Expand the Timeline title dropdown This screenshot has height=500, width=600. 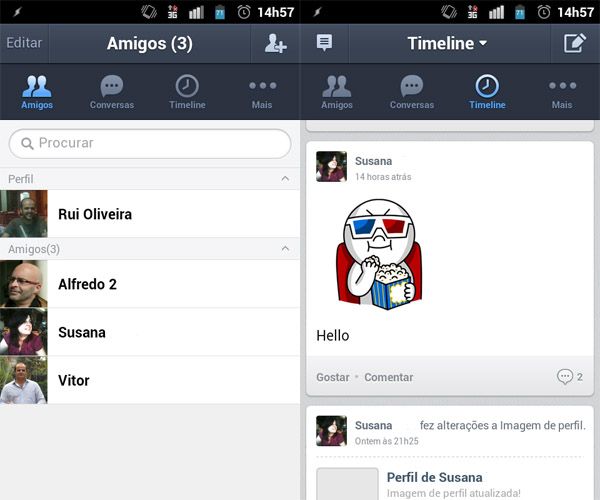point(447,44)
